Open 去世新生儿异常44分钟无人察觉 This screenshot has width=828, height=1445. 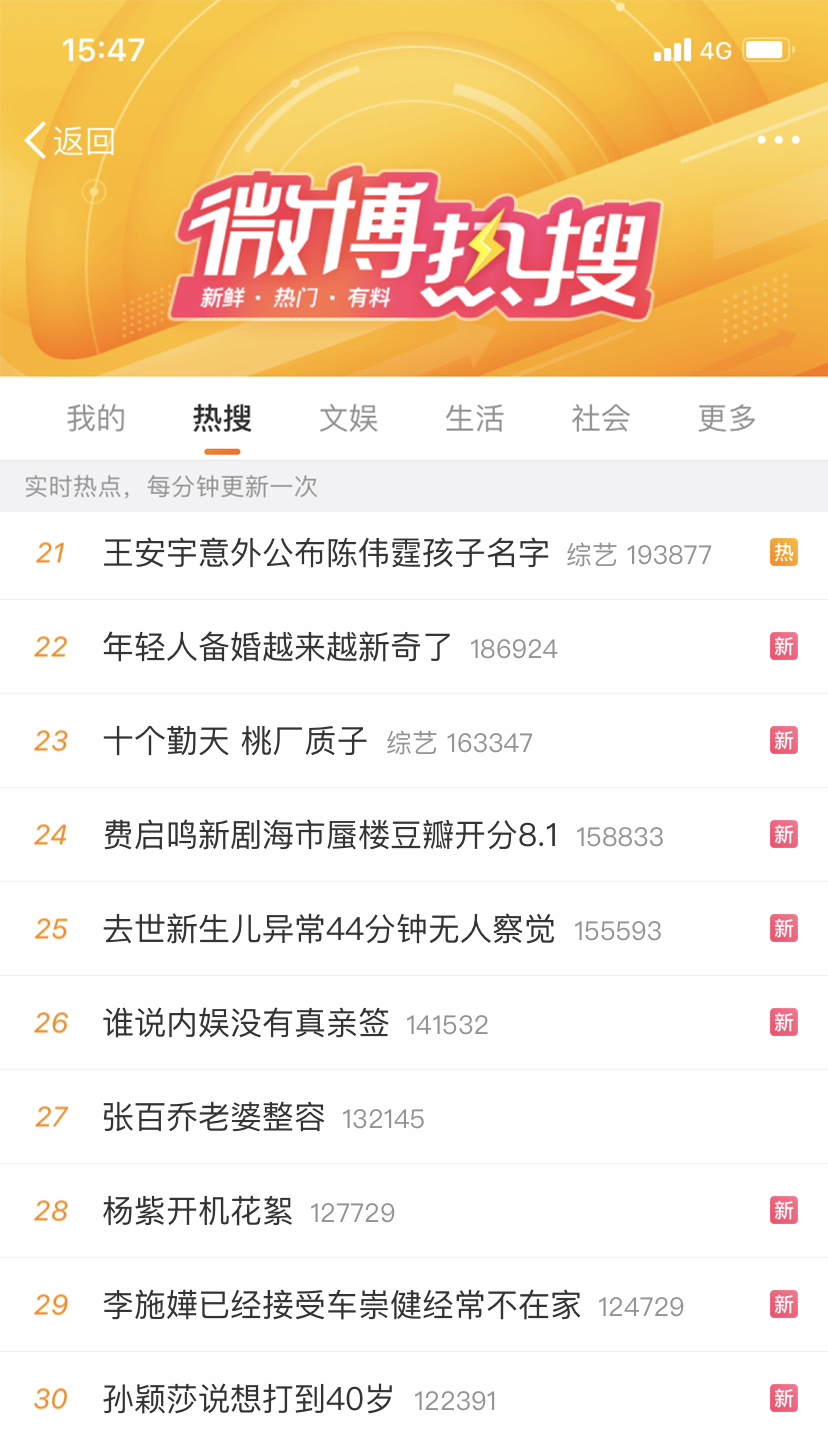328,929
